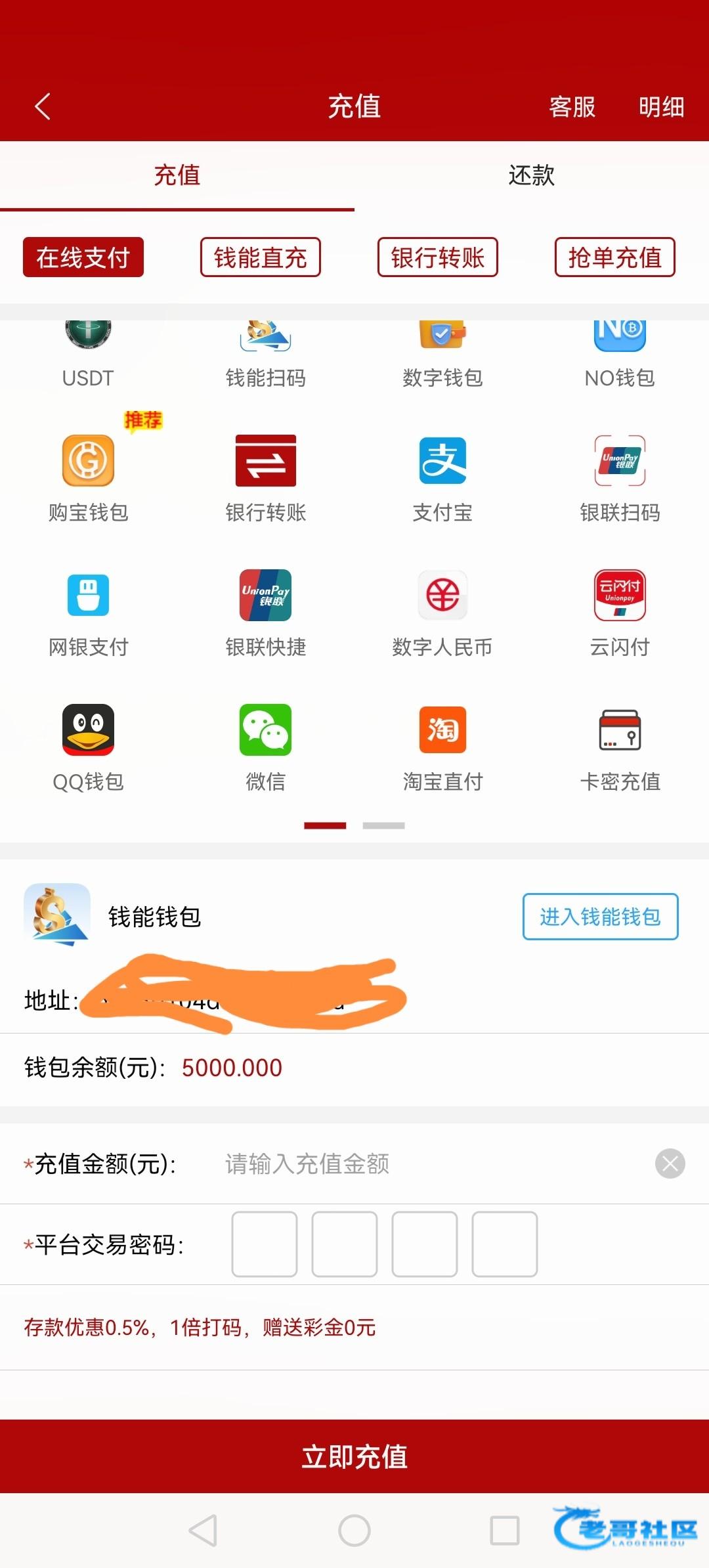Go back using the top-left arrow
Viewport: 709px width, 1568px height.
(43, 106)
